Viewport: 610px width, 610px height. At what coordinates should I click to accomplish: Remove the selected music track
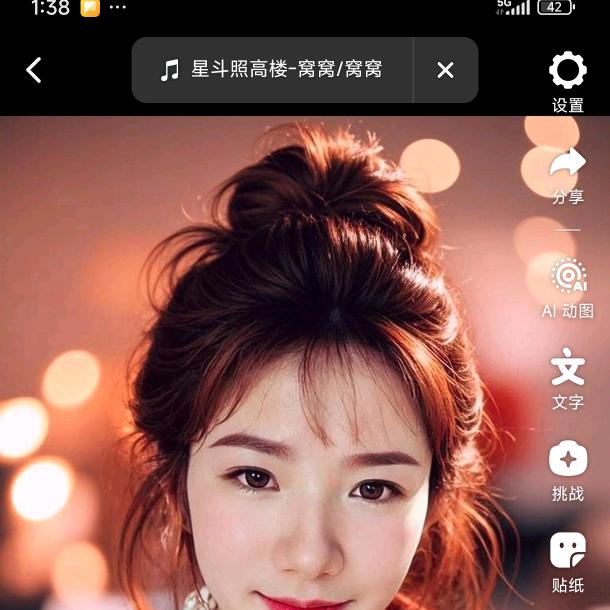coord(446,70)
